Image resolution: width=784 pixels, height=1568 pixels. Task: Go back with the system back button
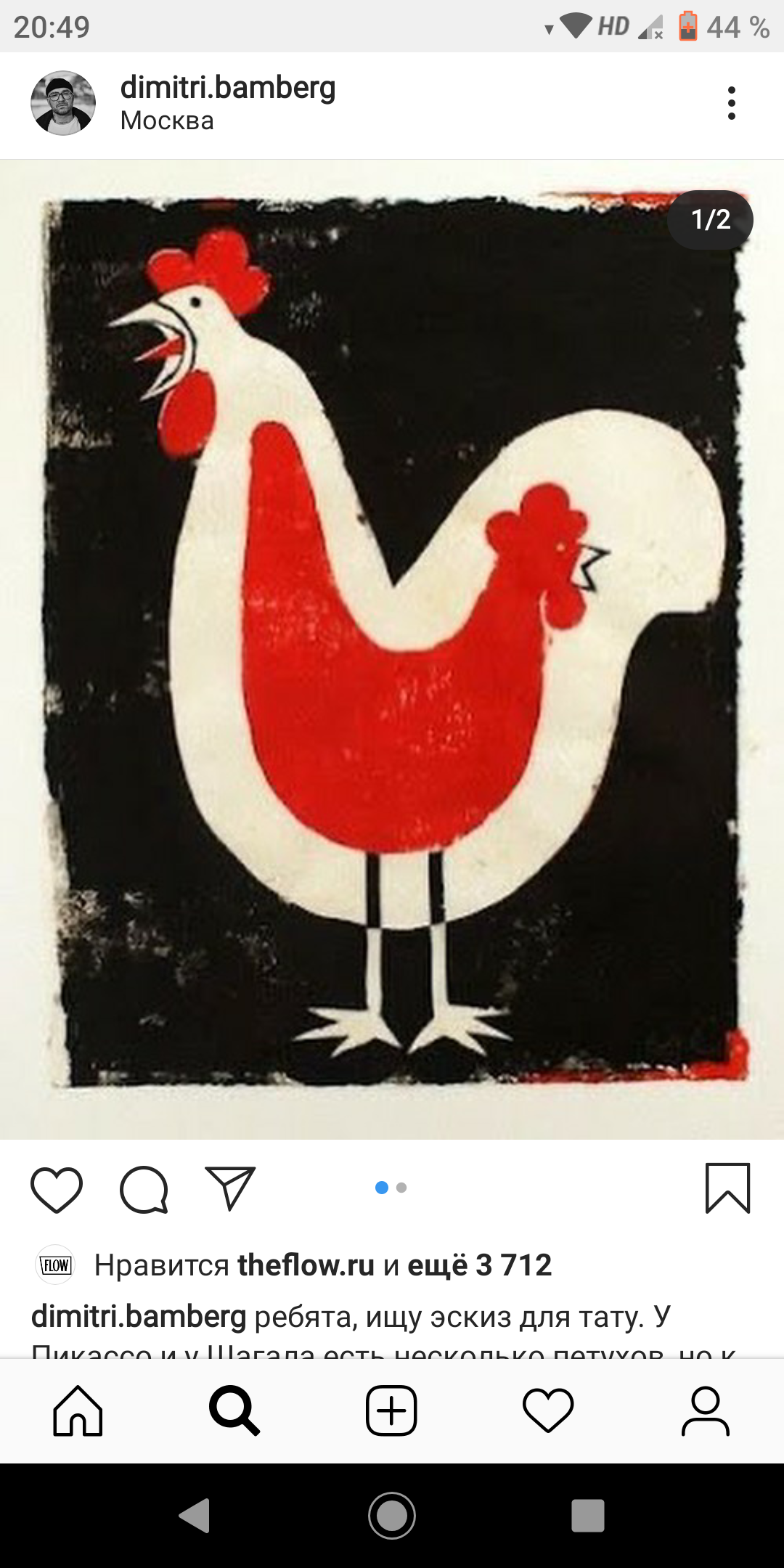(x=195, y=1516)
